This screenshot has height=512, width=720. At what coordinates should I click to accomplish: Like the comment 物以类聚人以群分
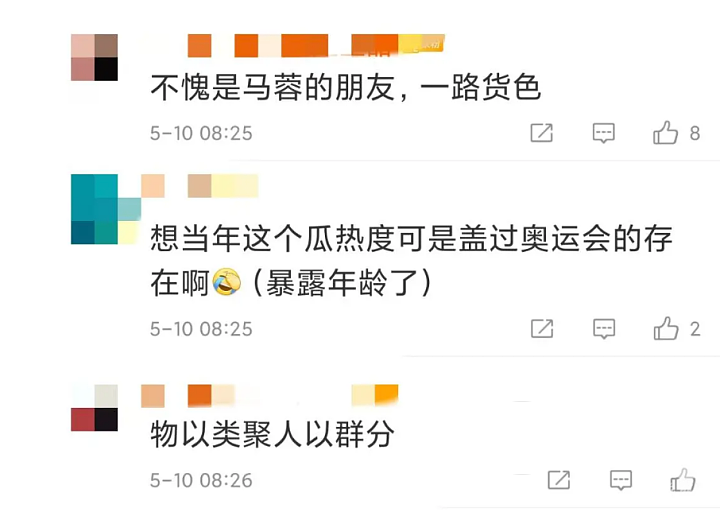684,480
